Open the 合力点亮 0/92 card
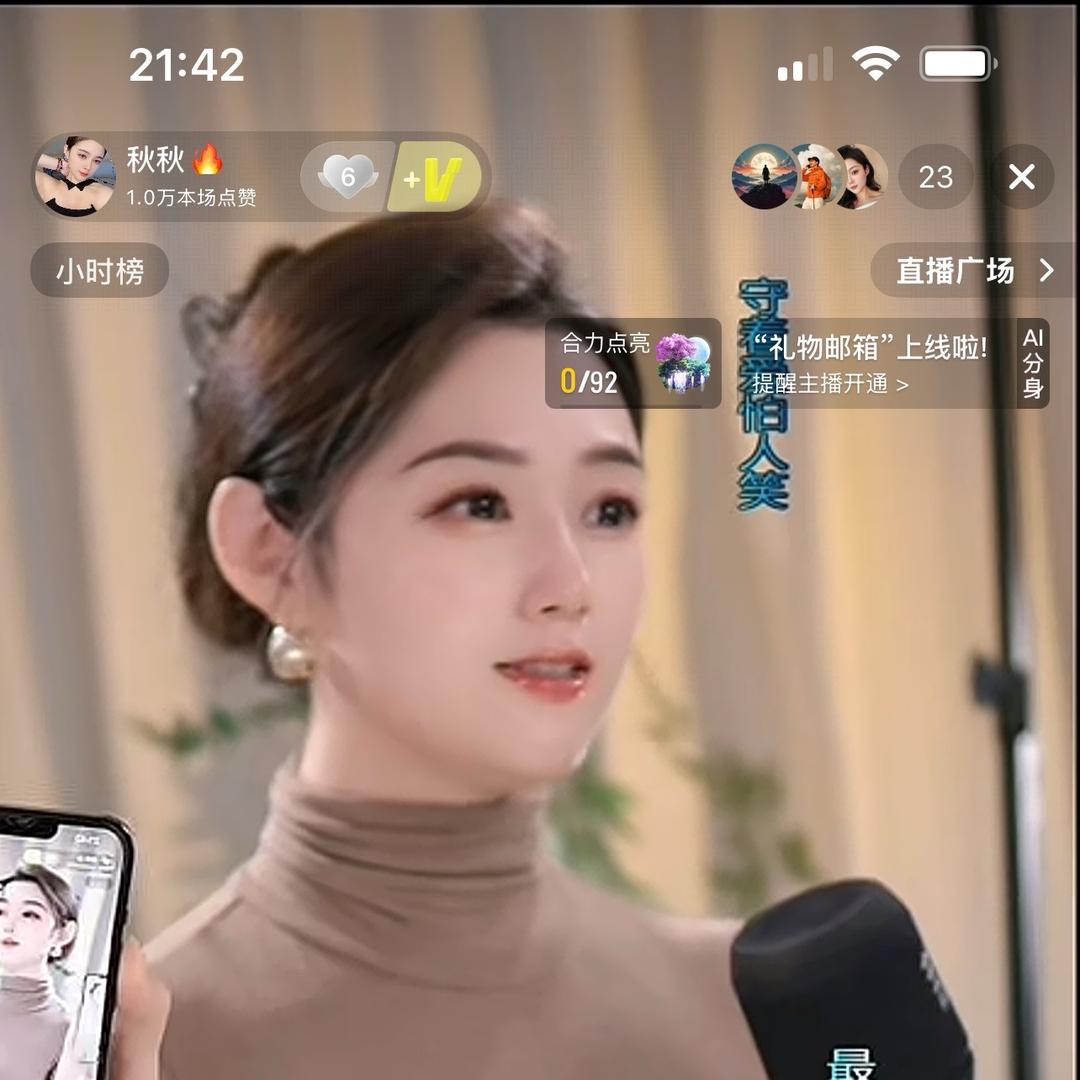The width and height of the screenshot is (1080, 1080). click(632, 363)
